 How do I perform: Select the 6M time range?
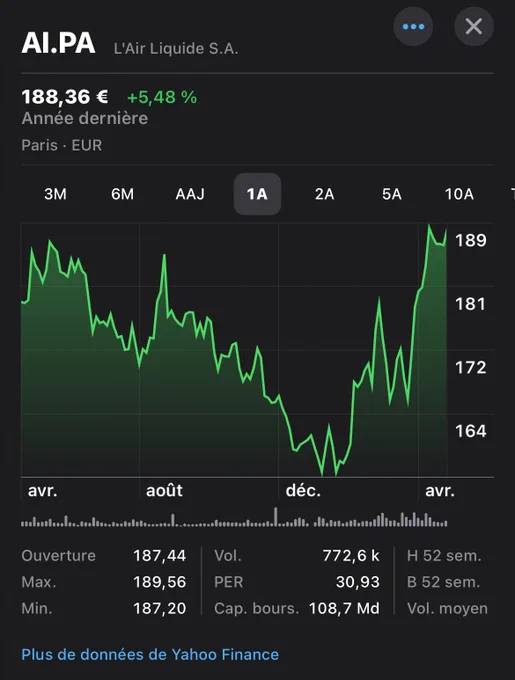click(x=123, y=194)
